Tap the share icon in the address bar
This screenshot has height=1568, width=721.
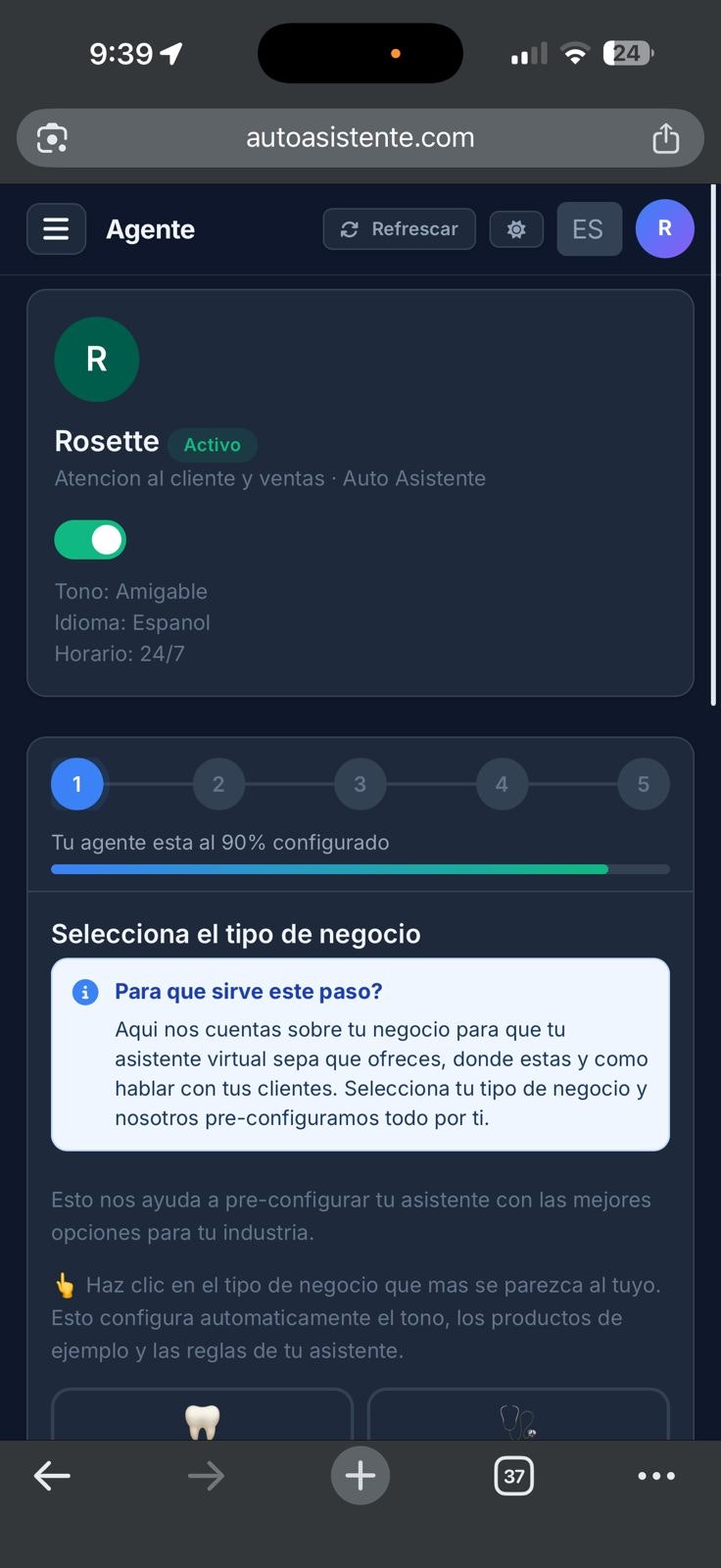(667, 138)
